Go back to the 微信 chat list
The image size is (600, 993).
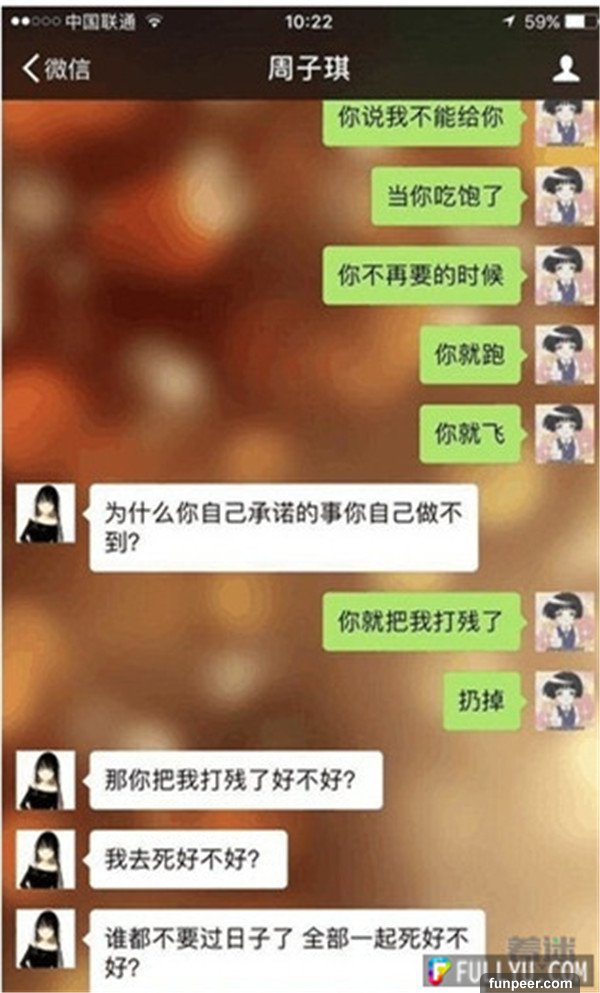(56, 69)
